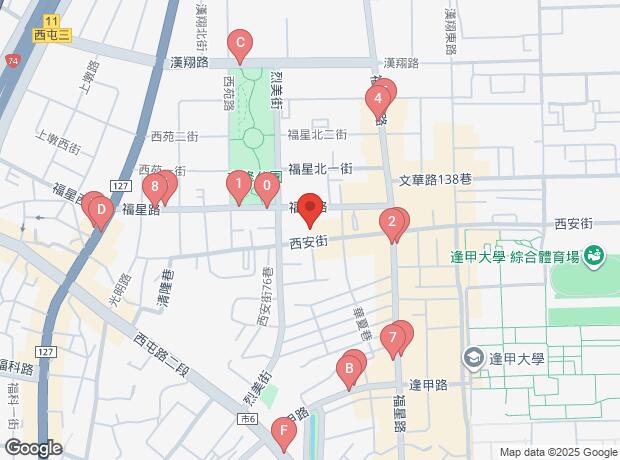Select map marker 2 on 西安街
Viewport: 620px width, 460px height.
(x=392, y=223)
